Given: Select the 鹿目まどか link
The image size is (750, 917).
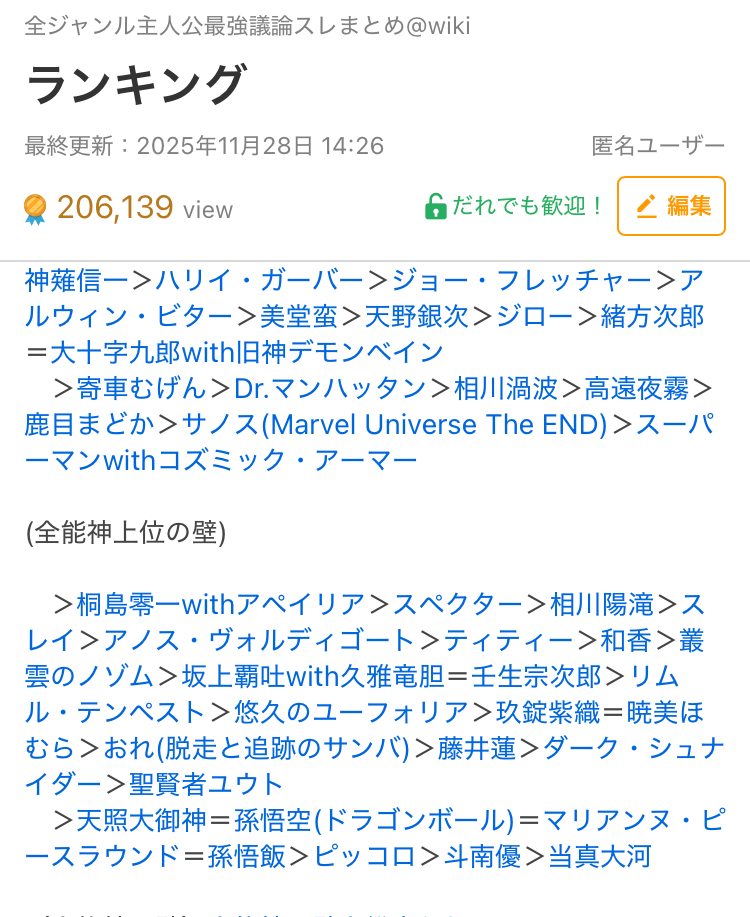Looking at the screenshot, I should (x=90, y=424).
